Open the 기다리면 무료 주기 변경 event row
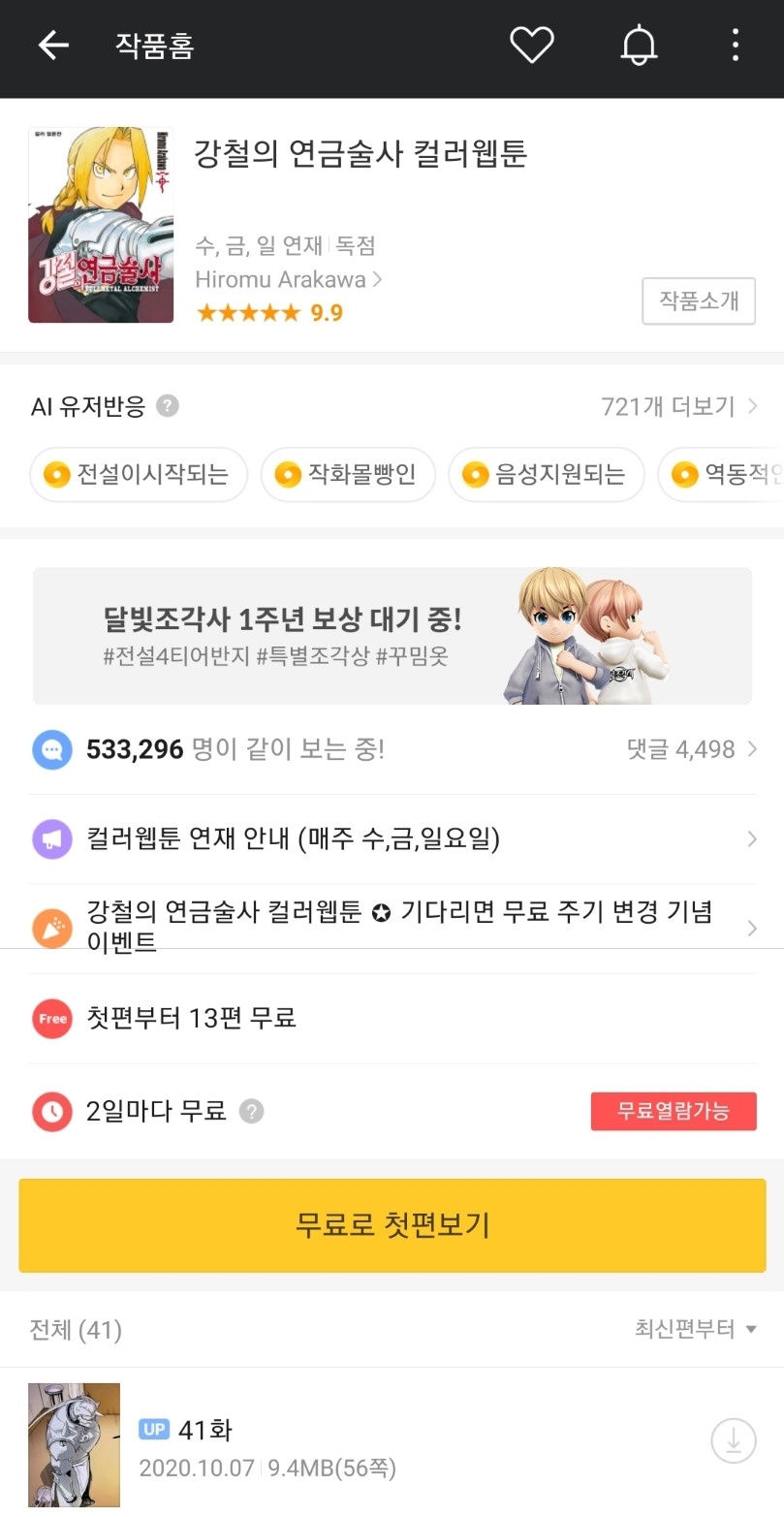784x1517 pixels. point(392,928)
